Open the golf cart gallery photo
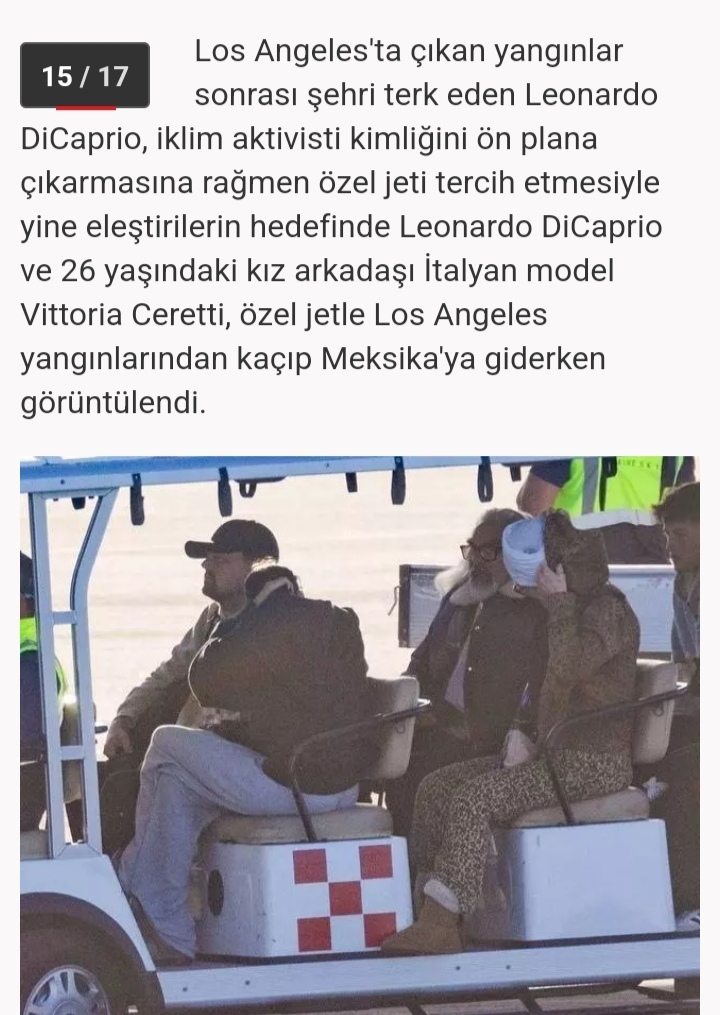720x1015 pixels. click(x=360, y=735)
